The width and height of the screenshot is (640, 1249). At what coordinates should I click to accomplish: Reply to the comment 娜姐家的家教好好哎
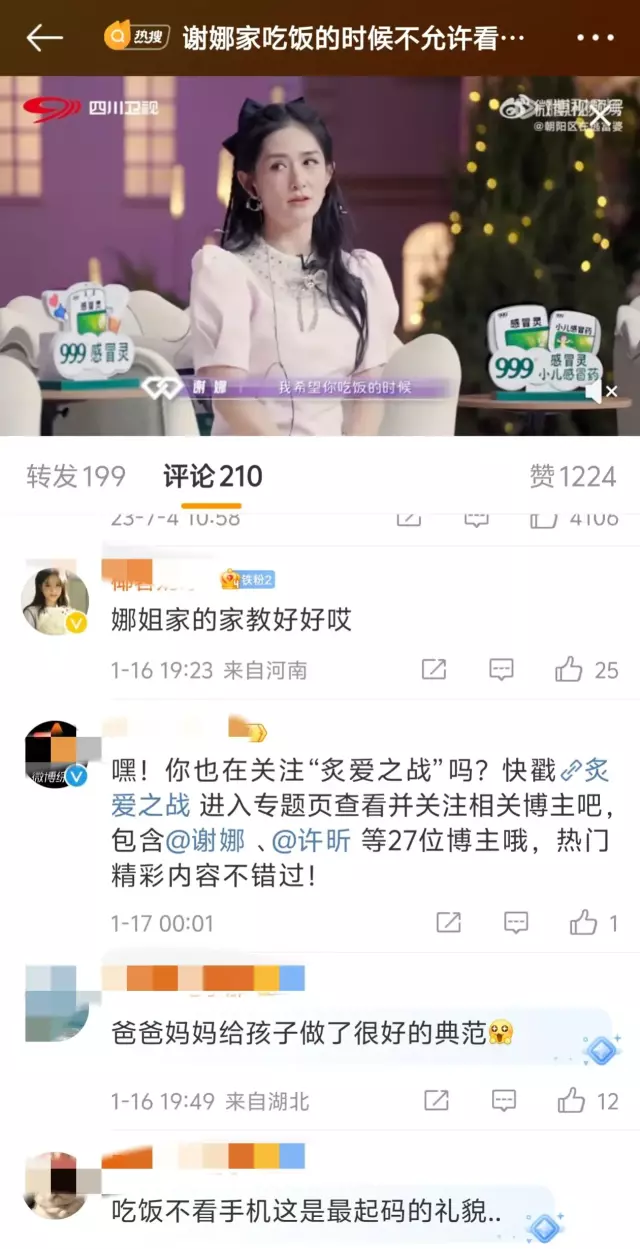[502, 669]
